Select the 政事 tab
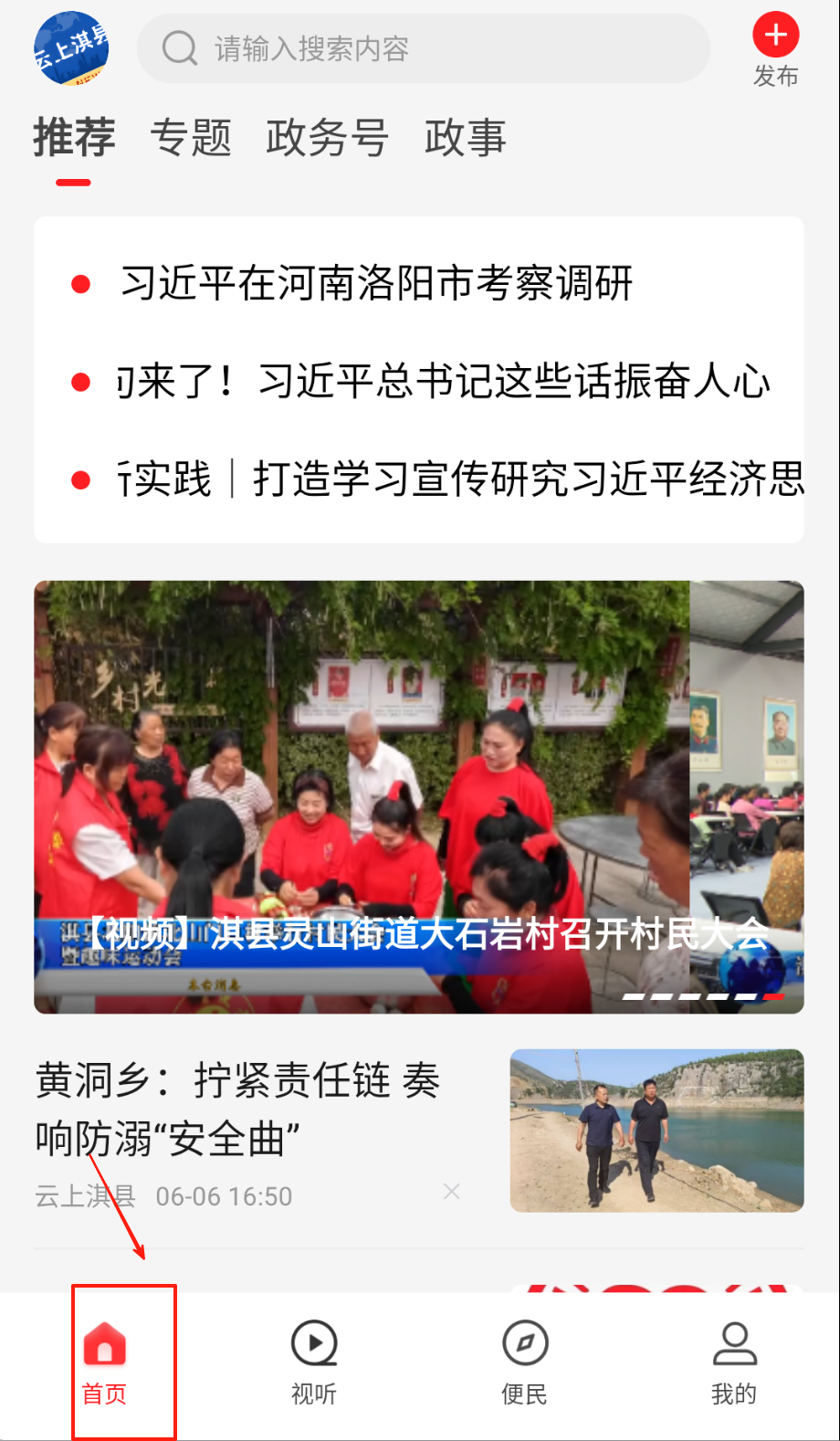Viewport: 840px width, 1441px height. click(x=465, y=139)
